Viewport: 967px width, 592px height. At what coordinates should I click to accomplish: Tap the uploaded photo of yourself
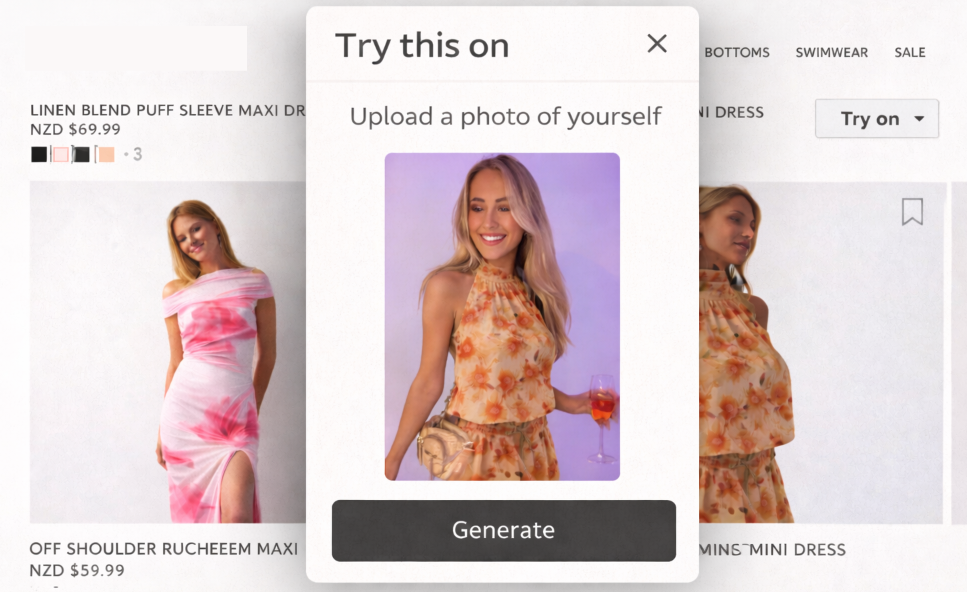click(x=502, y=316)
